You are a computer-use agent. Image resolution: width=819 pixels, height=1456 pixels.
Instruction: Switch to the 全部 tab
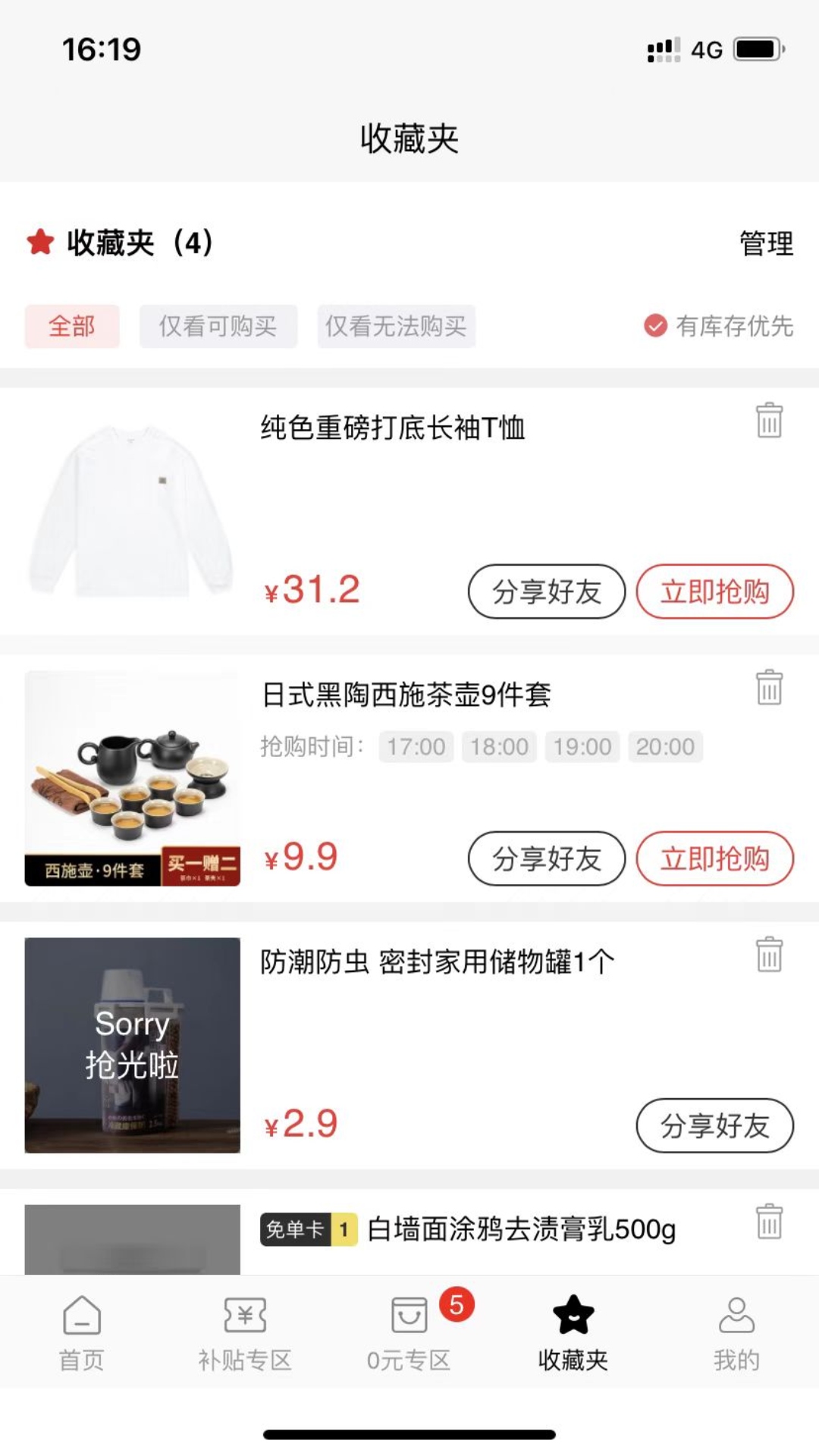click(71, 326)
